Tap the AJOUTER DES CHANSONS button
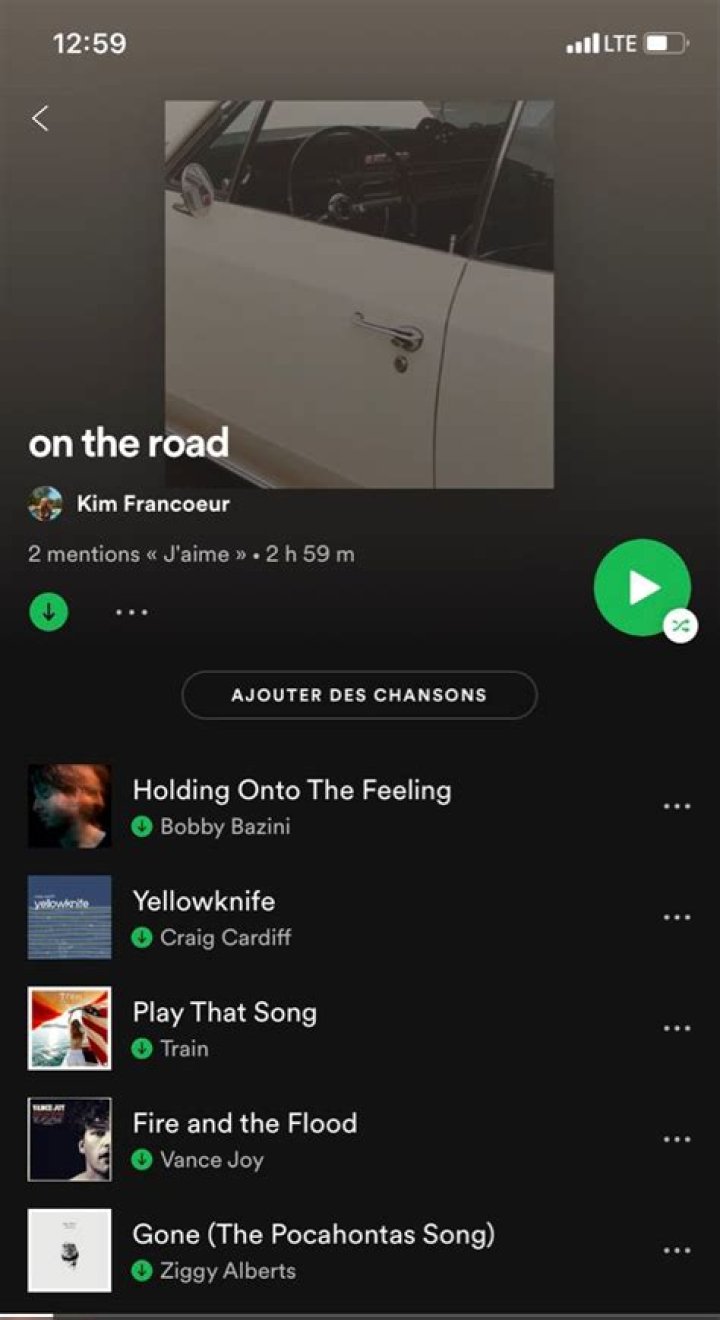720x1320 pixels. coord(358,694)
